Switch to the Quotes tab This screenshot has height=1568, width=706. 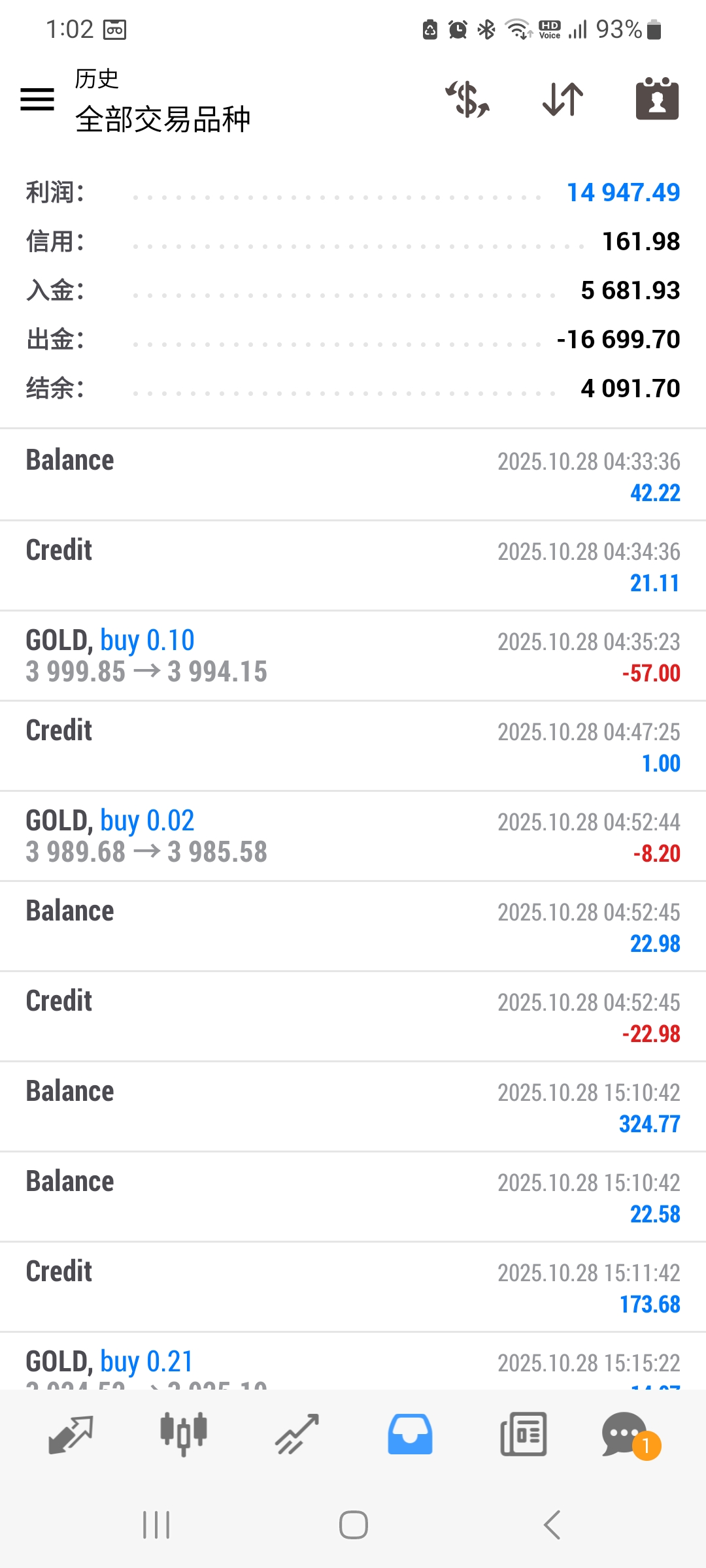(x=71, y=1435)
